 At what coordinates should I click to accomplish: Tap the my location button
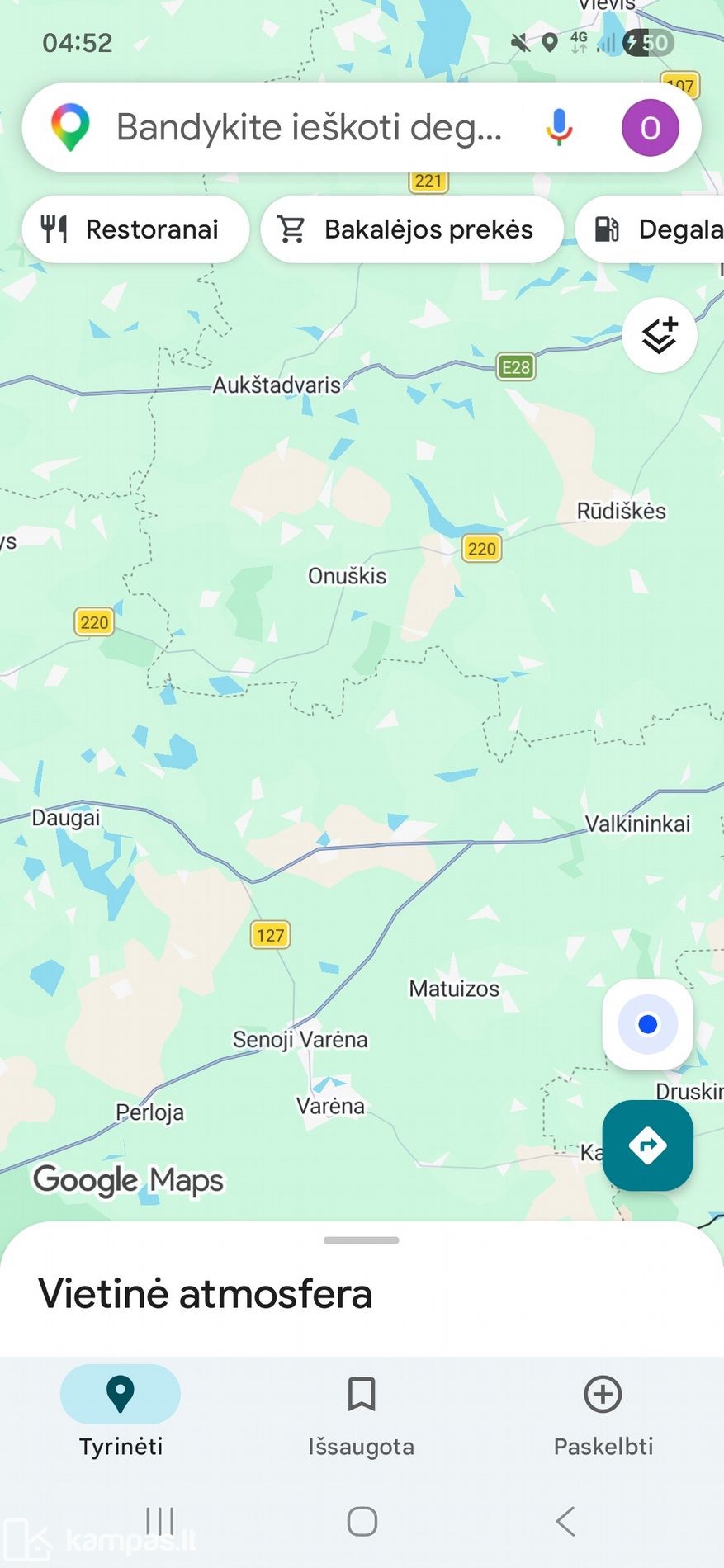(647, 1024)
